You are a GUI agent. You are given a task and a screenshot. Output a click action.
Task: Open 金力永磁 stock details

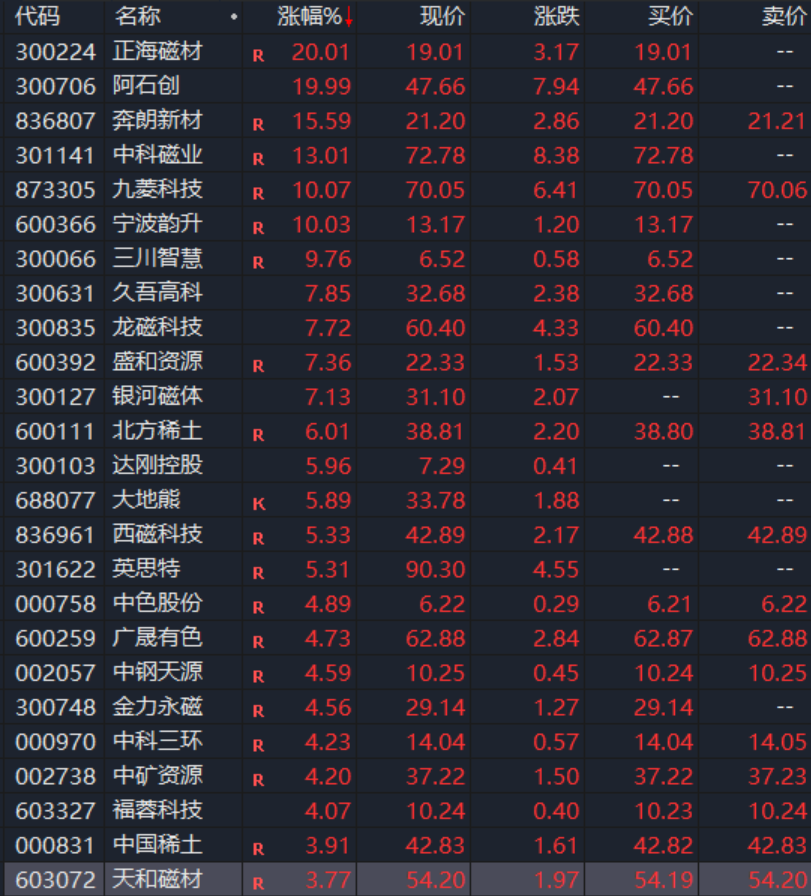[157, 707]
